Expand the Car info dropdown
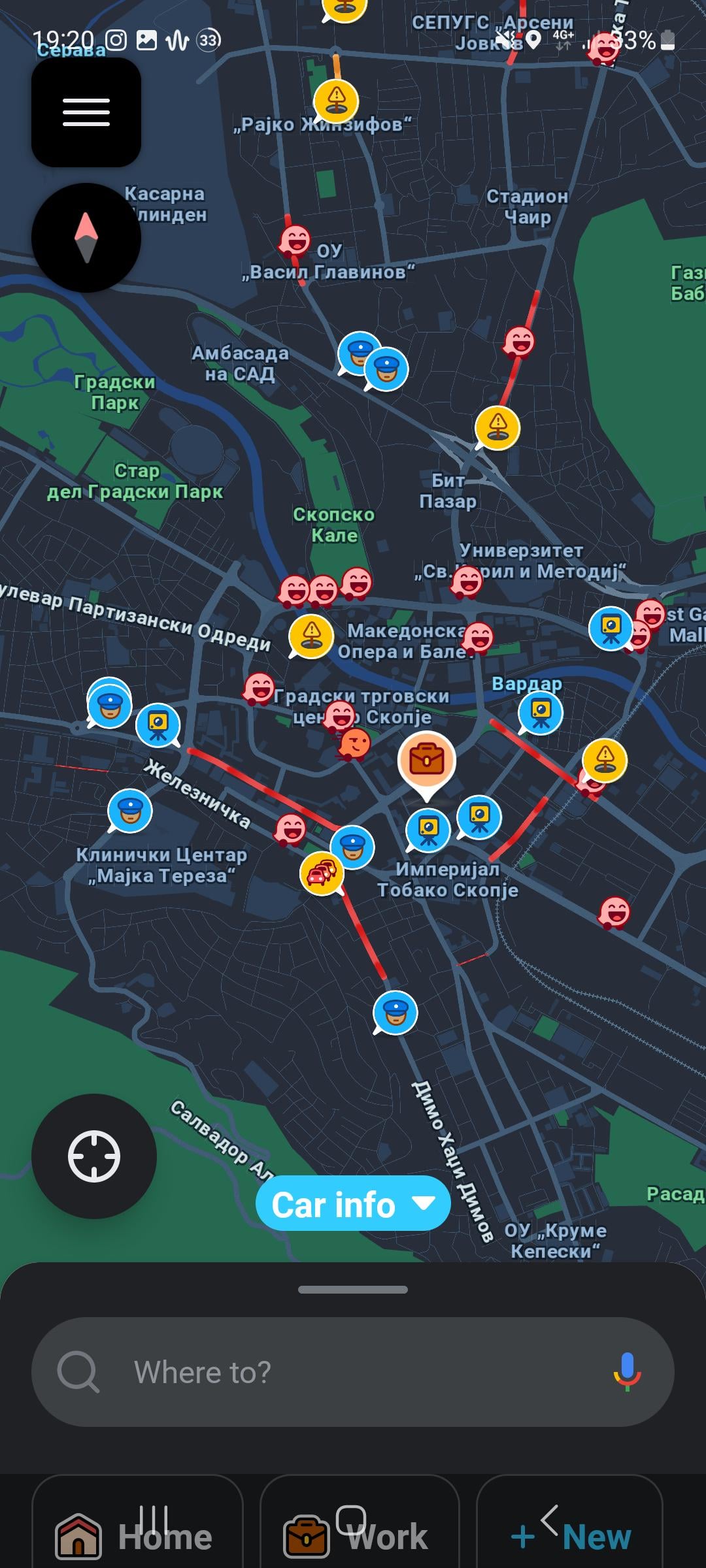 [x=353, y=1204]
